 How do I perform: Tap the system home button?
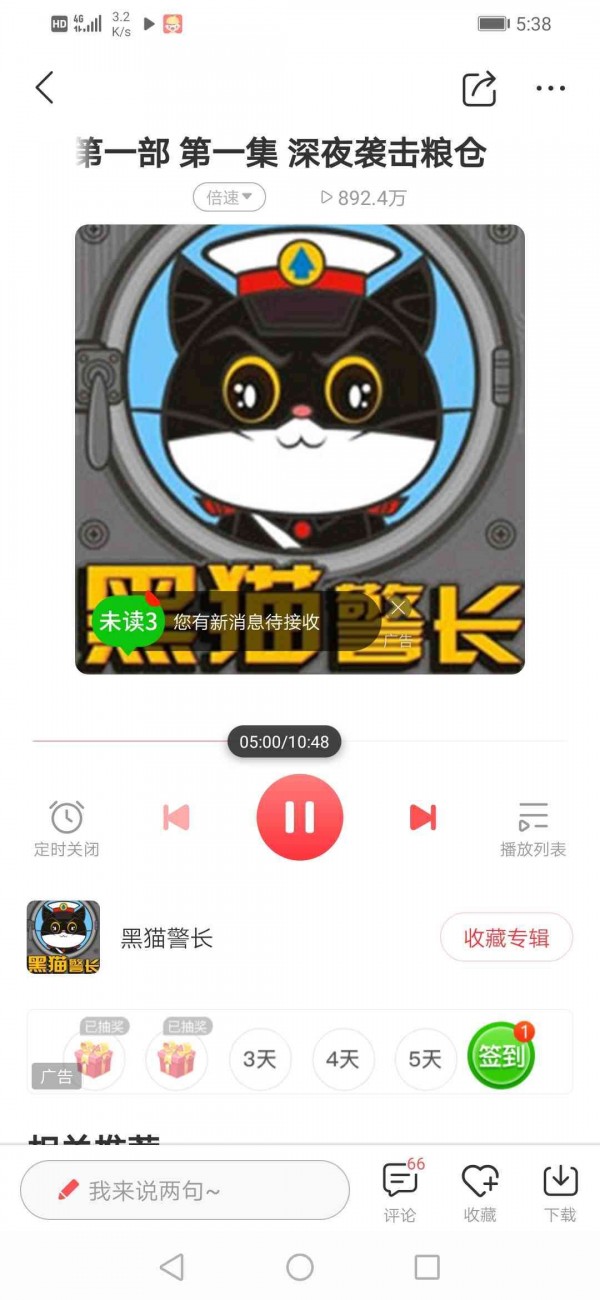[300, 1267]
